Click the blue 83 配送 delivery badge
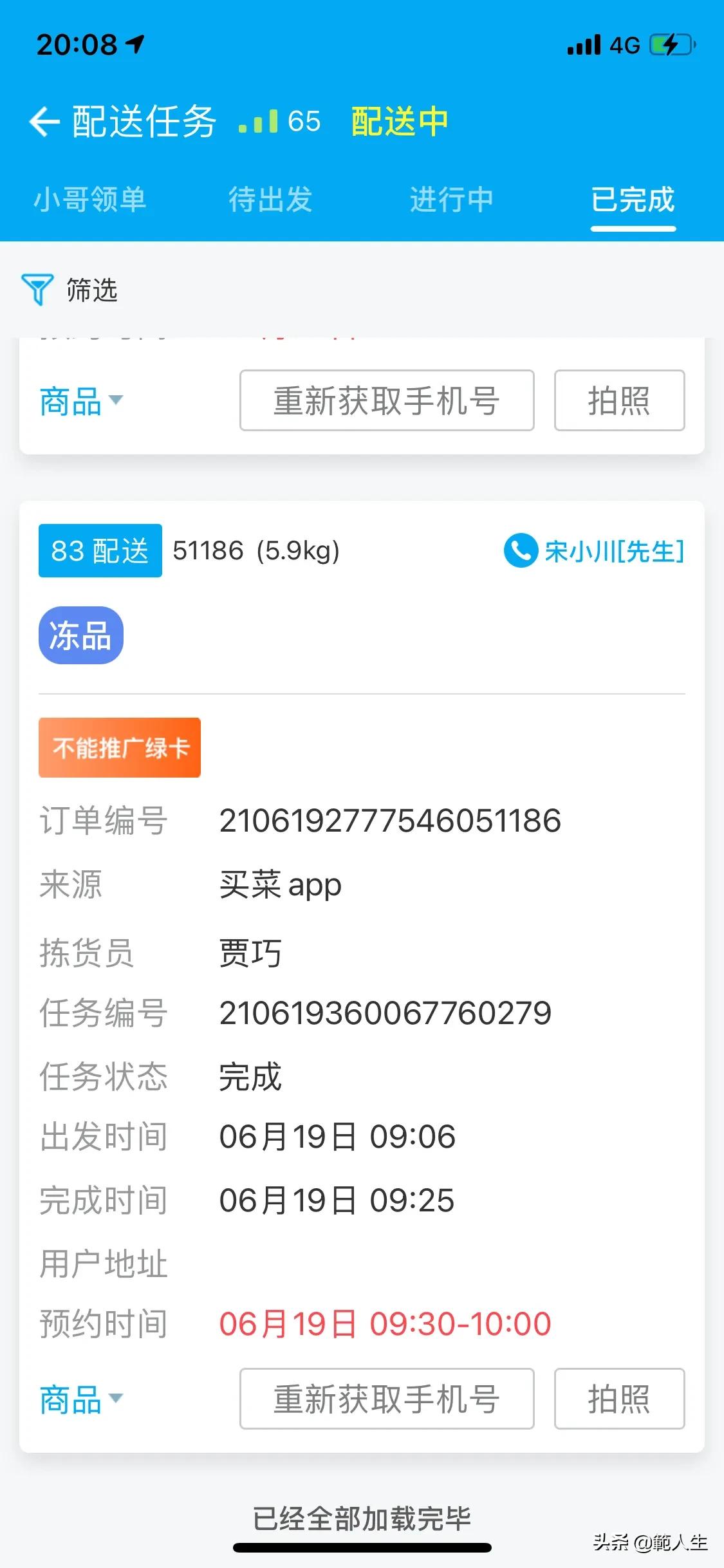Screen dimensions: 724x1568 (x=99, y=550)
